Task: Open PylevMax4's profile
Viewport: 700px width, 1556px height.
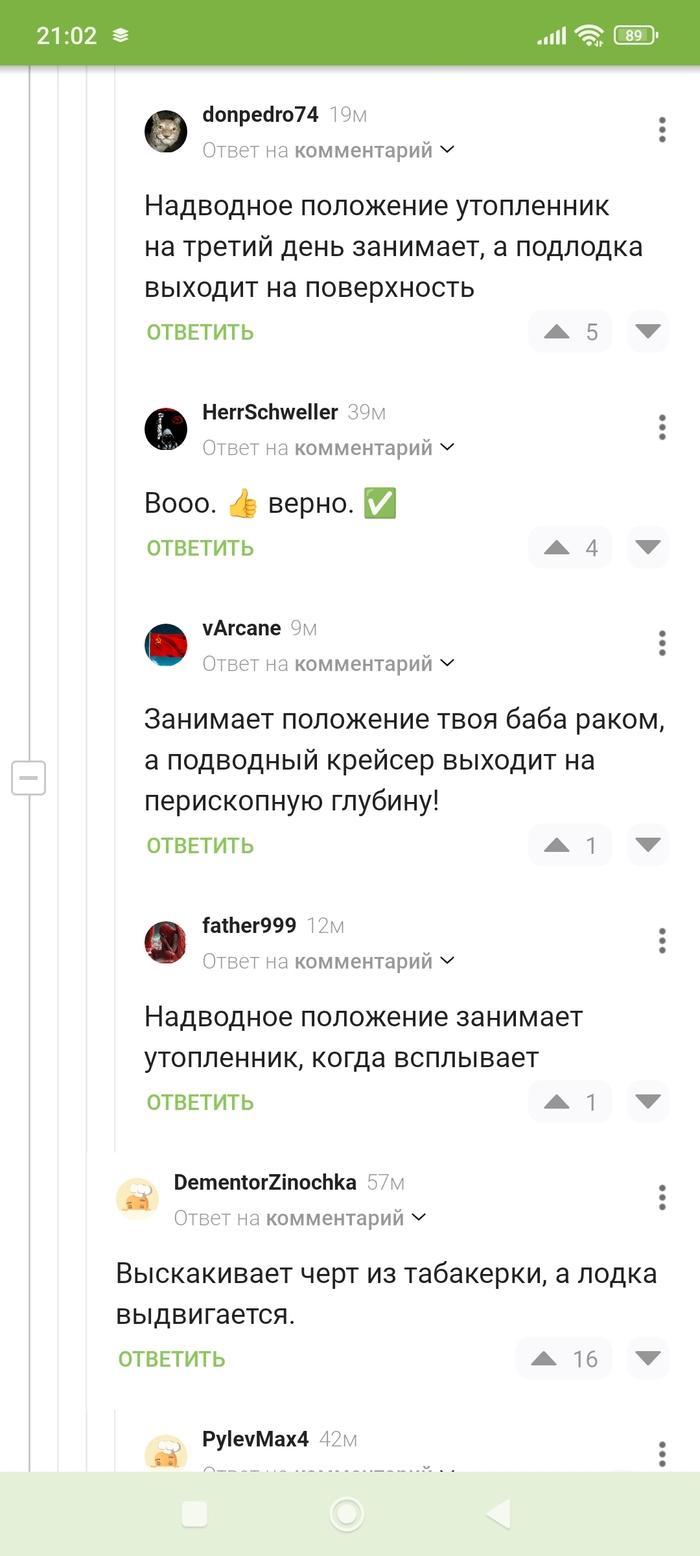Action: tap(255, 1440)
